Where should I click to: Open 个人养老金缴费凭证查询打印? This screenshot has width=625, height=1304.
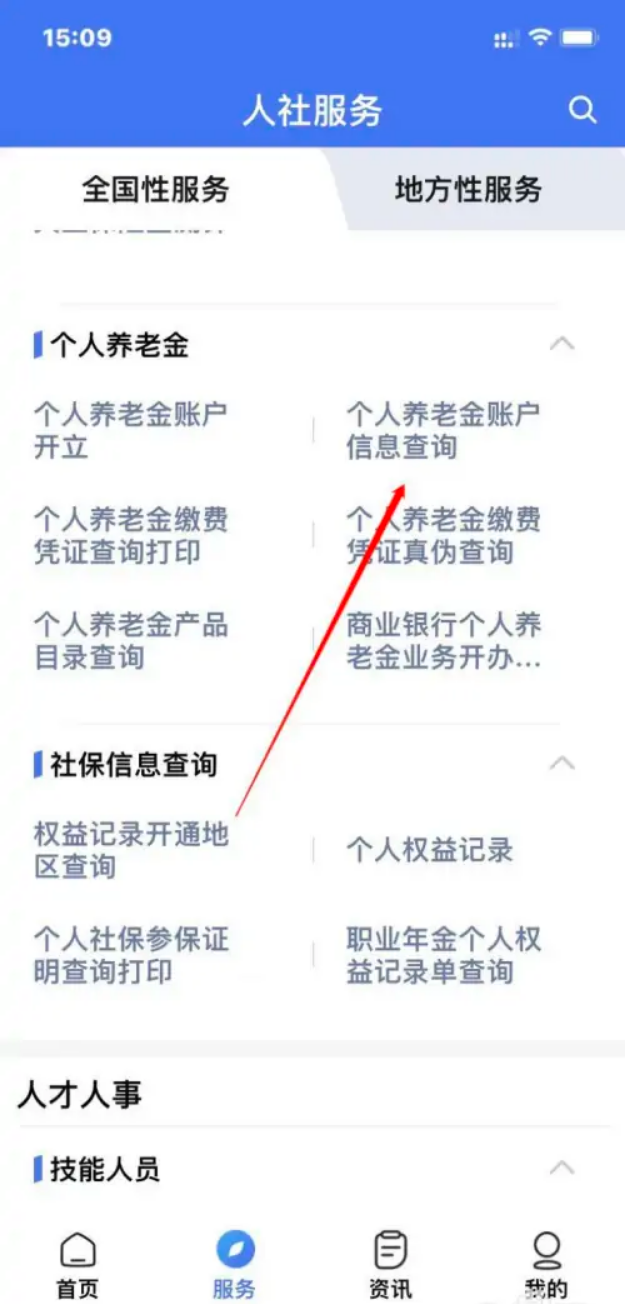click(x=130, y=535)
